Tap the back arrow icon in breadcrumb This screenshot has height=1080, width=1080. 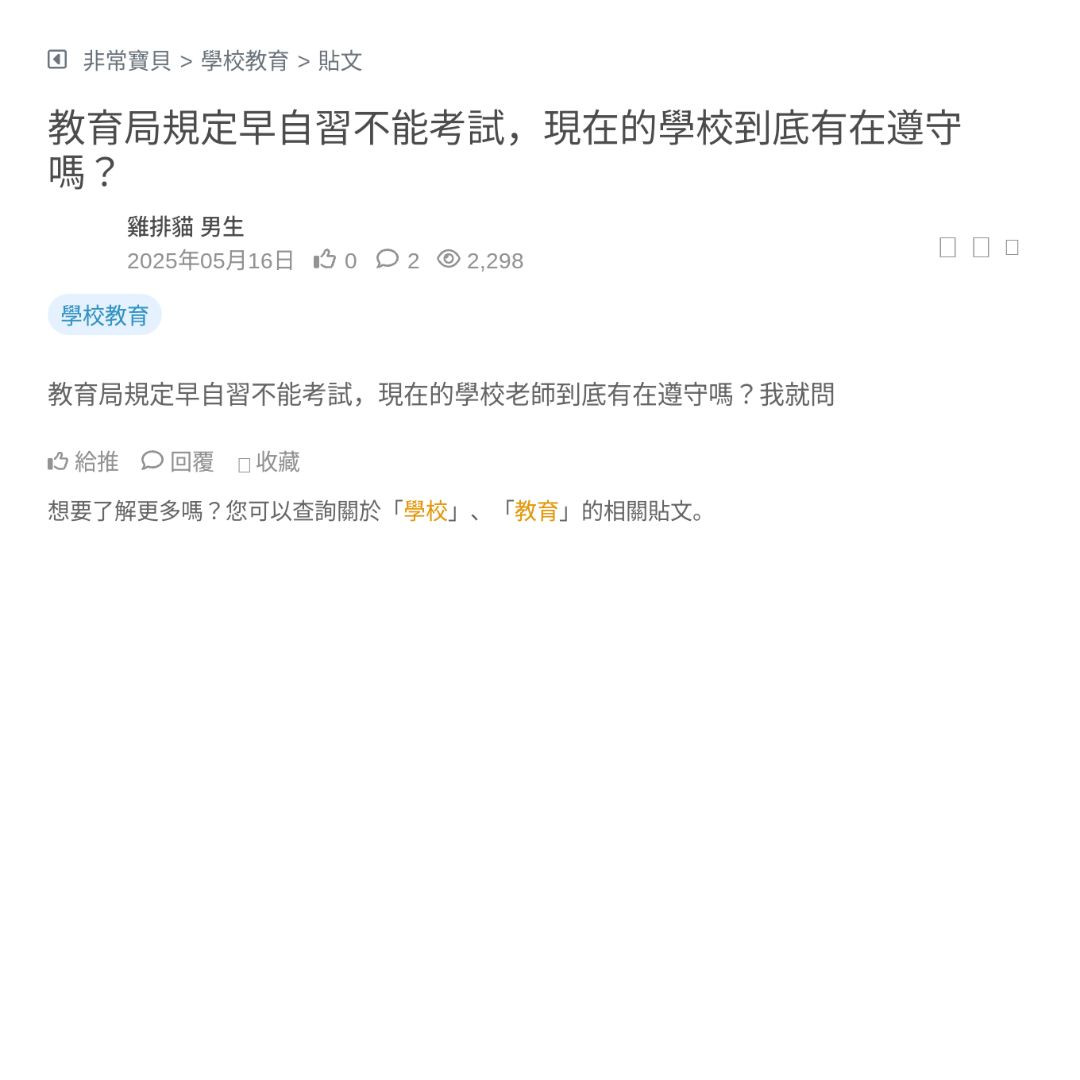[57, 60]
